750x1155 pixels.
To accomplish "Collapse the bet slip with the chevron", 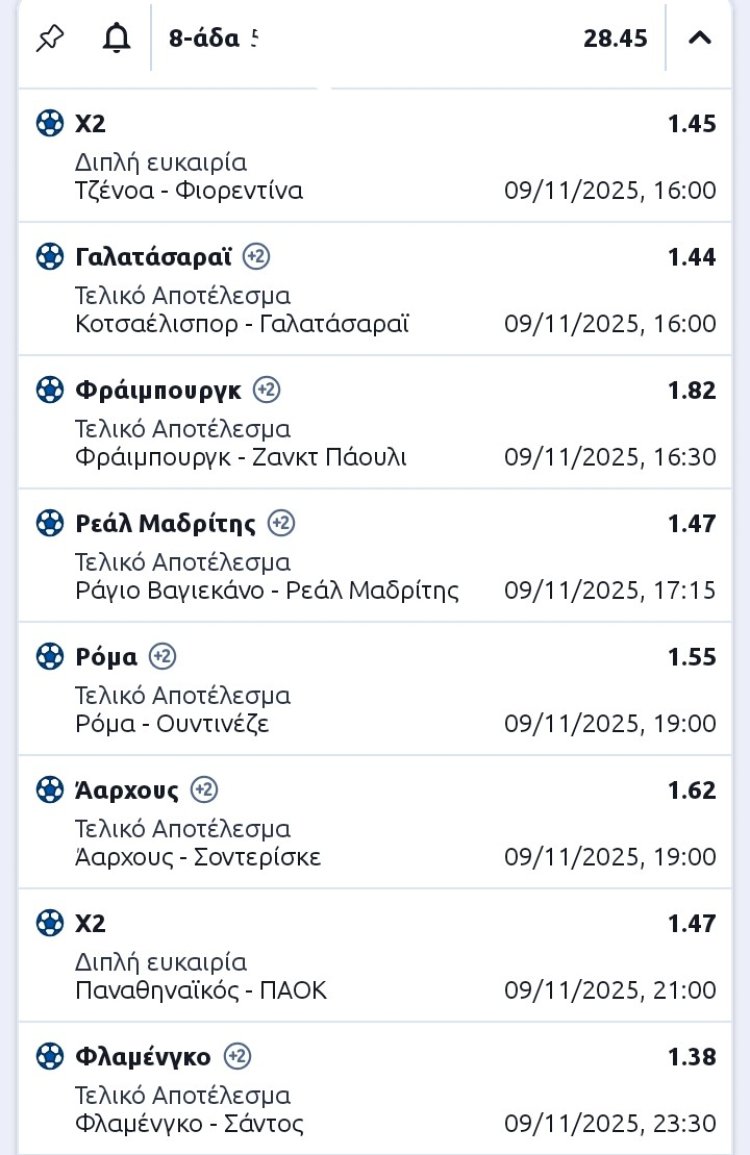I will [x=700, y=39].
